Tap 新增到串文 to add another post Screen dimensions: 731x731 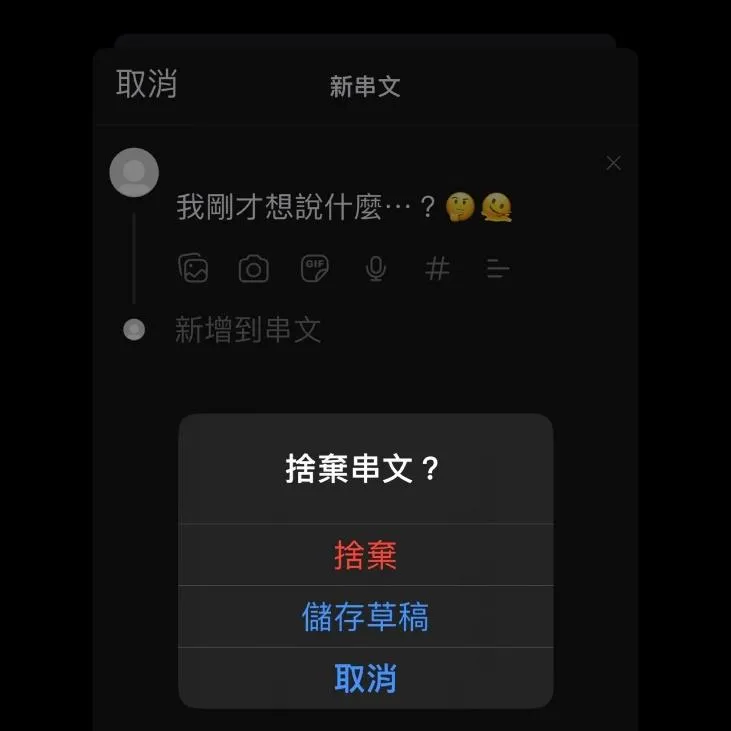pyautogui.click(x=248, y=330)
